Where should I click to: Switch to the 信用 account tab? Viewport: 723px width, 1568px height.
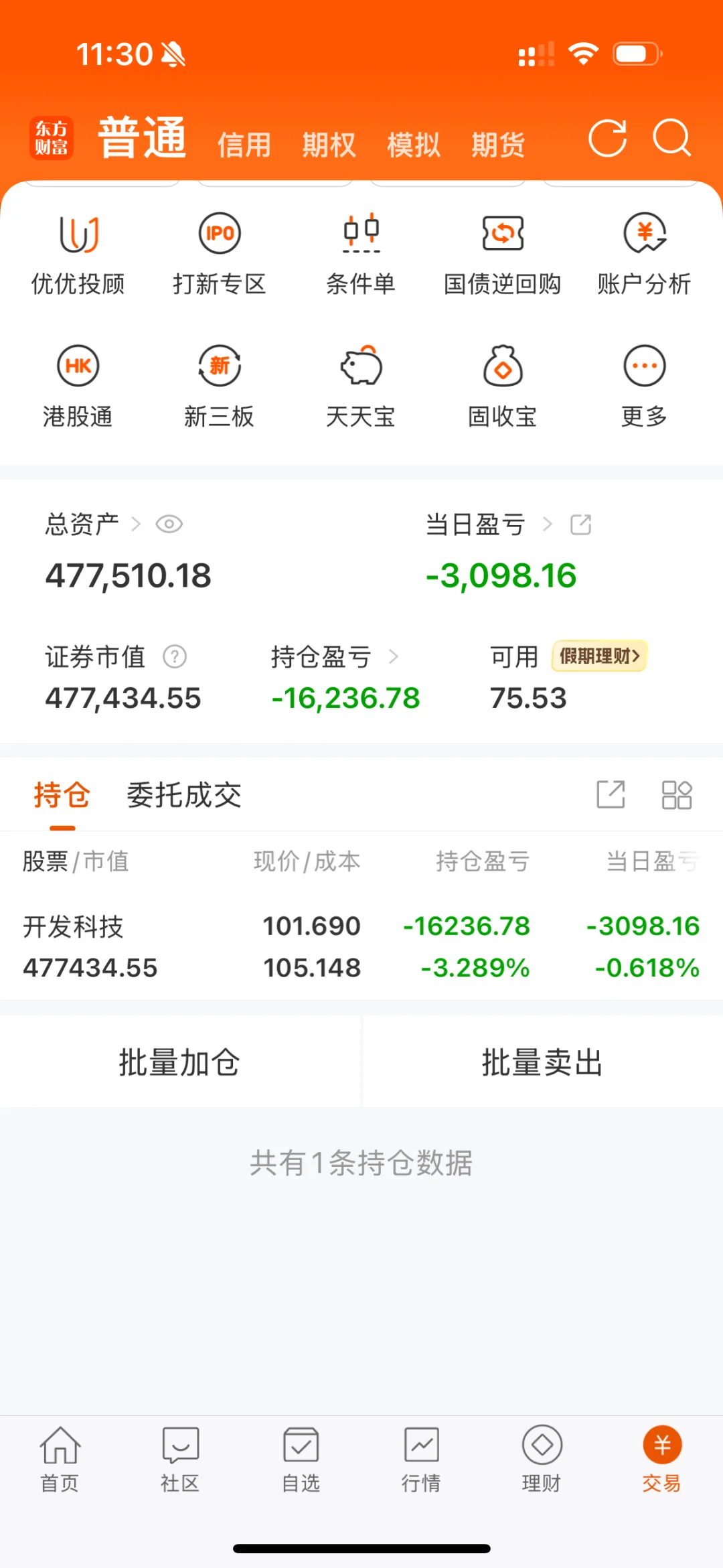pyautogui.click(x=244, y=145)
